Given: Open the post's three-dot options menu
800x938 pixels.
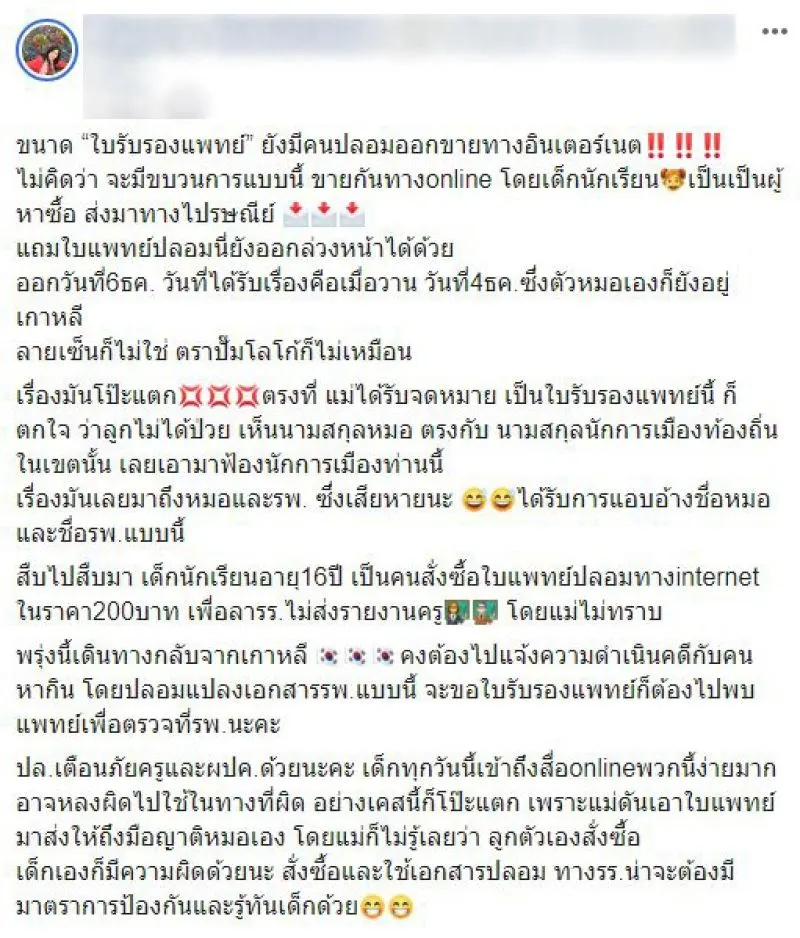Looking at the screenshot, I should coord(774,31).
